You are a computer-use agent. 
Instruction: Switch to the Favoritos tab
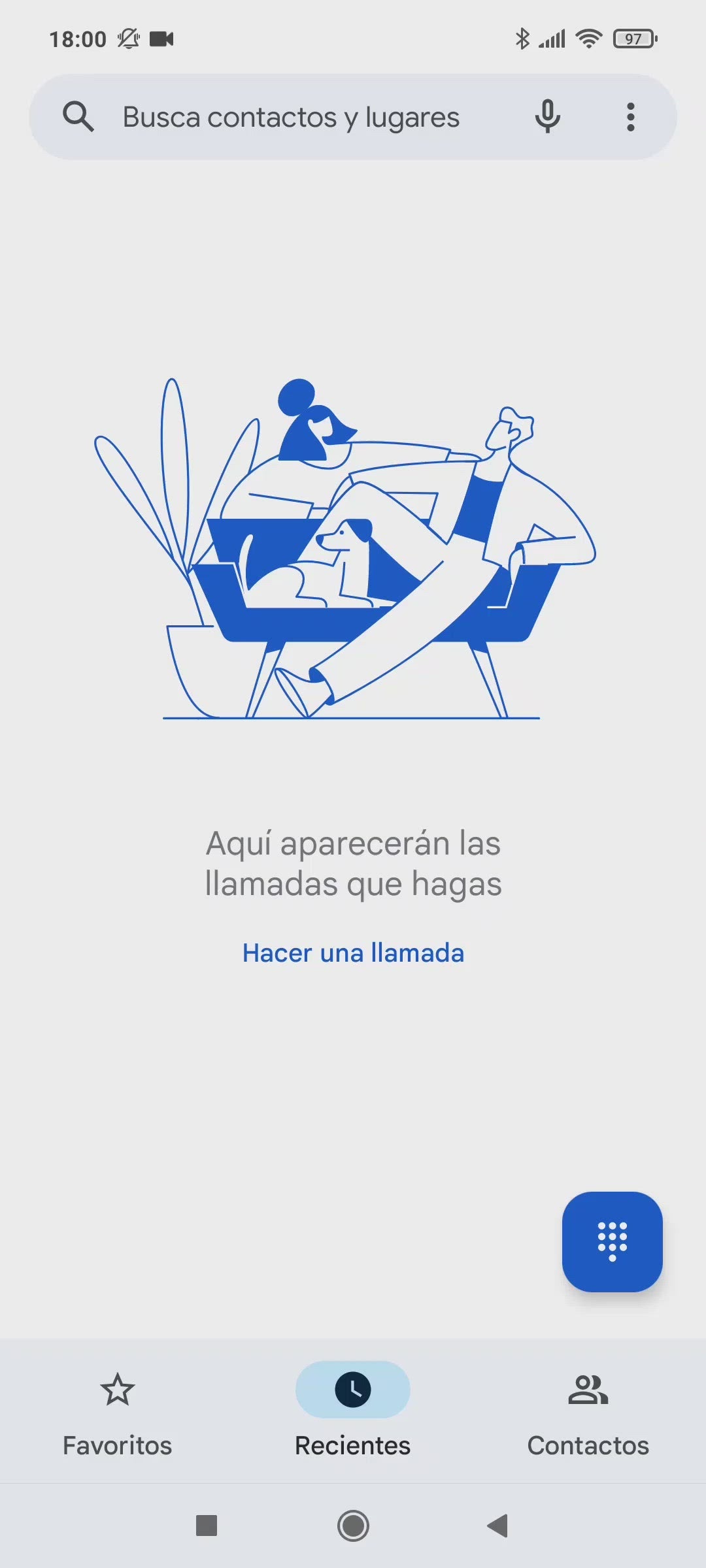click(x=118, y=1414)
